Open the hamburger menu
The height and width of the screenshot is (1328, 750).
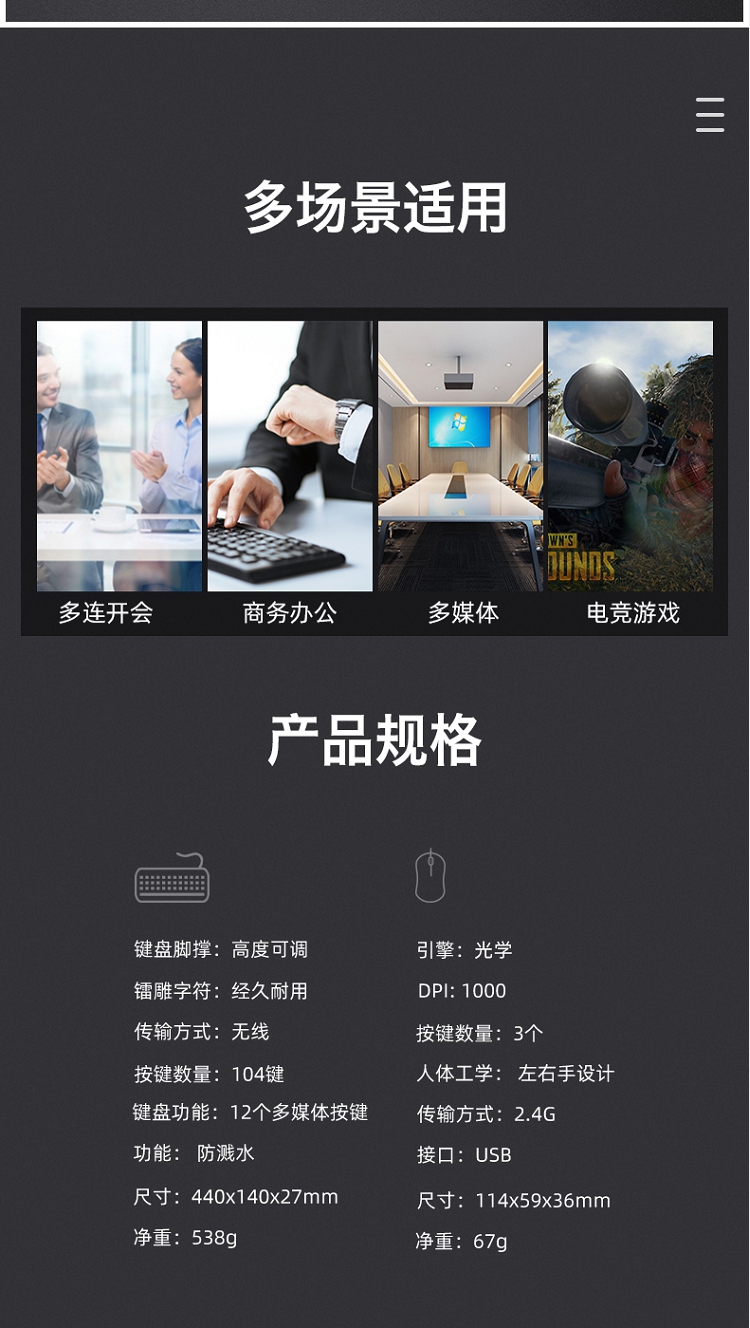[x=710, y=115]
